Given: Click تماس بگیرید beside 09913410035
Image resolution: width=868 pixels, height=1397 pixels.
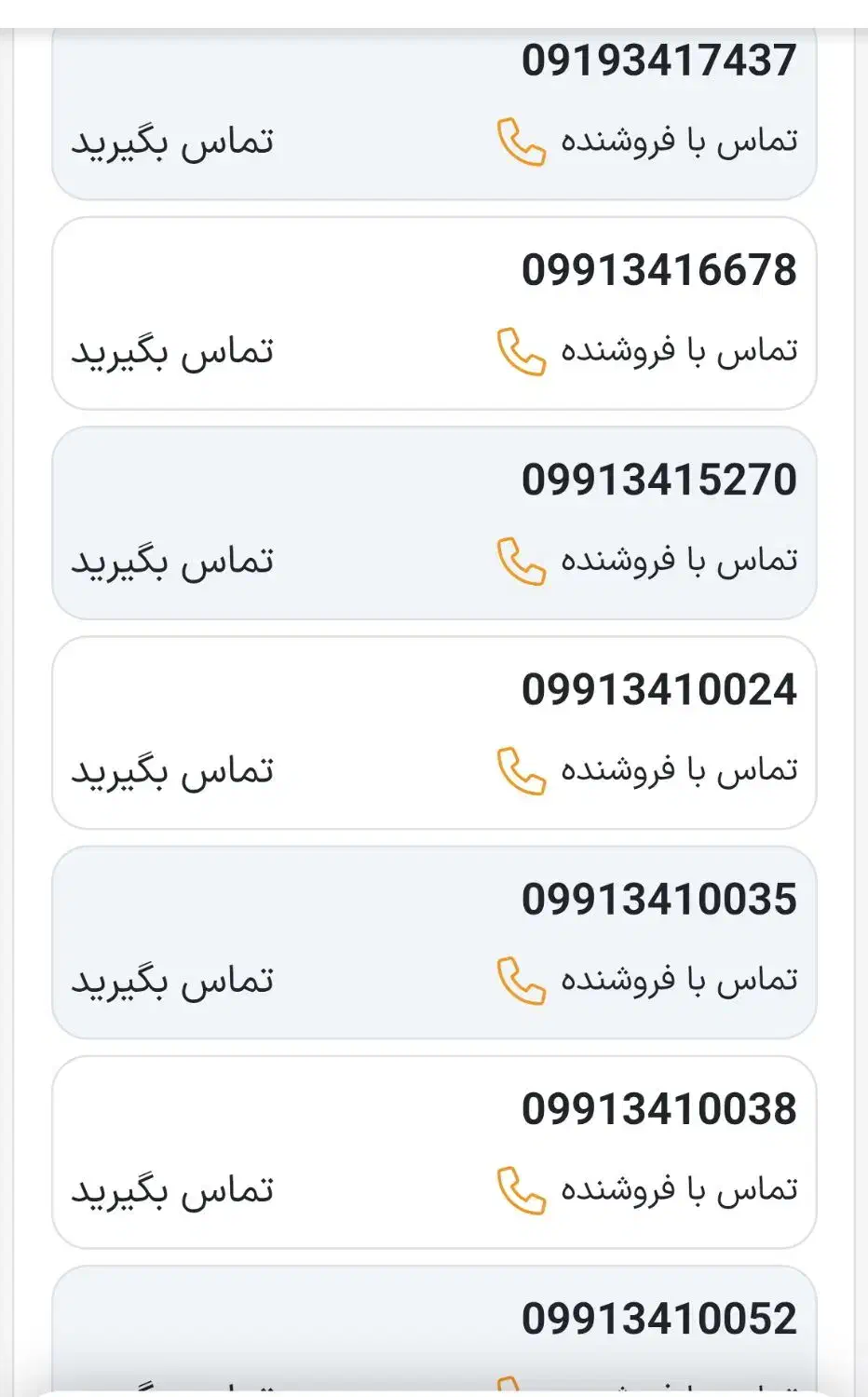Looking at the screenshot, I should point(173,978).
